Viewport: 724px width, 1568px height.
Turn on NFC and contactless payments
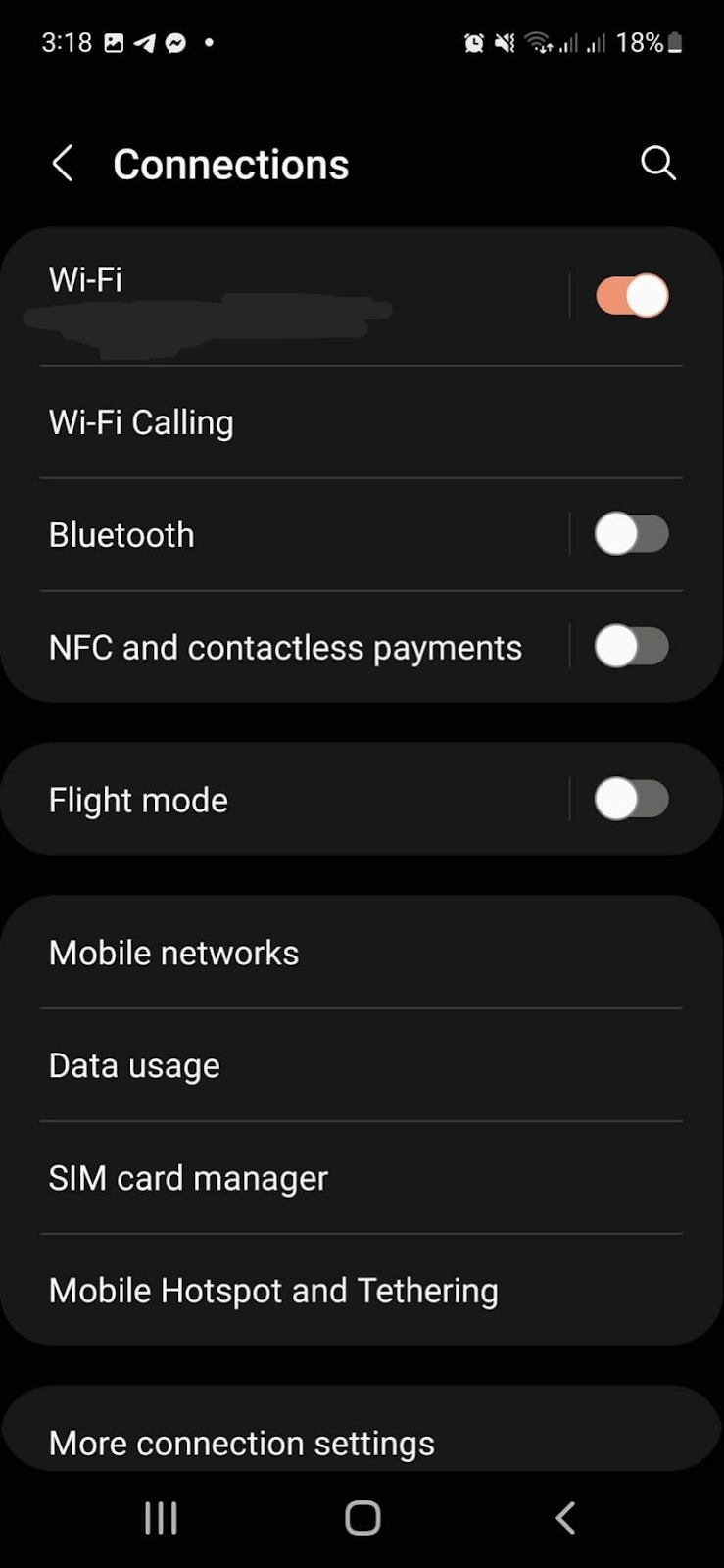tap(632, 647)
